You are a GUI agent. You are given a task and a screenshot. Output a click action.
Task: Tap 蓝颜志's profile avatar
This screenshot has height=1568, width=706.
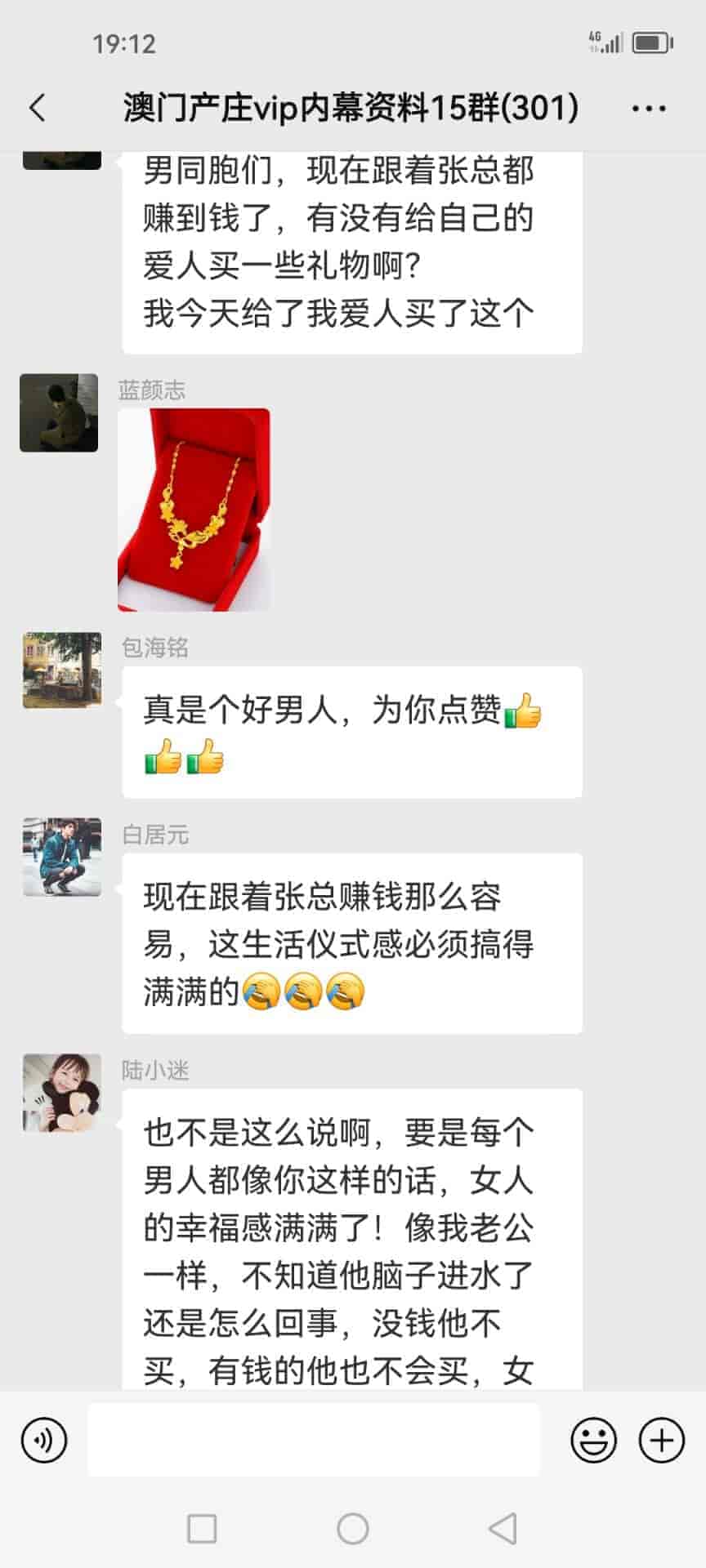tap(59, 413)
